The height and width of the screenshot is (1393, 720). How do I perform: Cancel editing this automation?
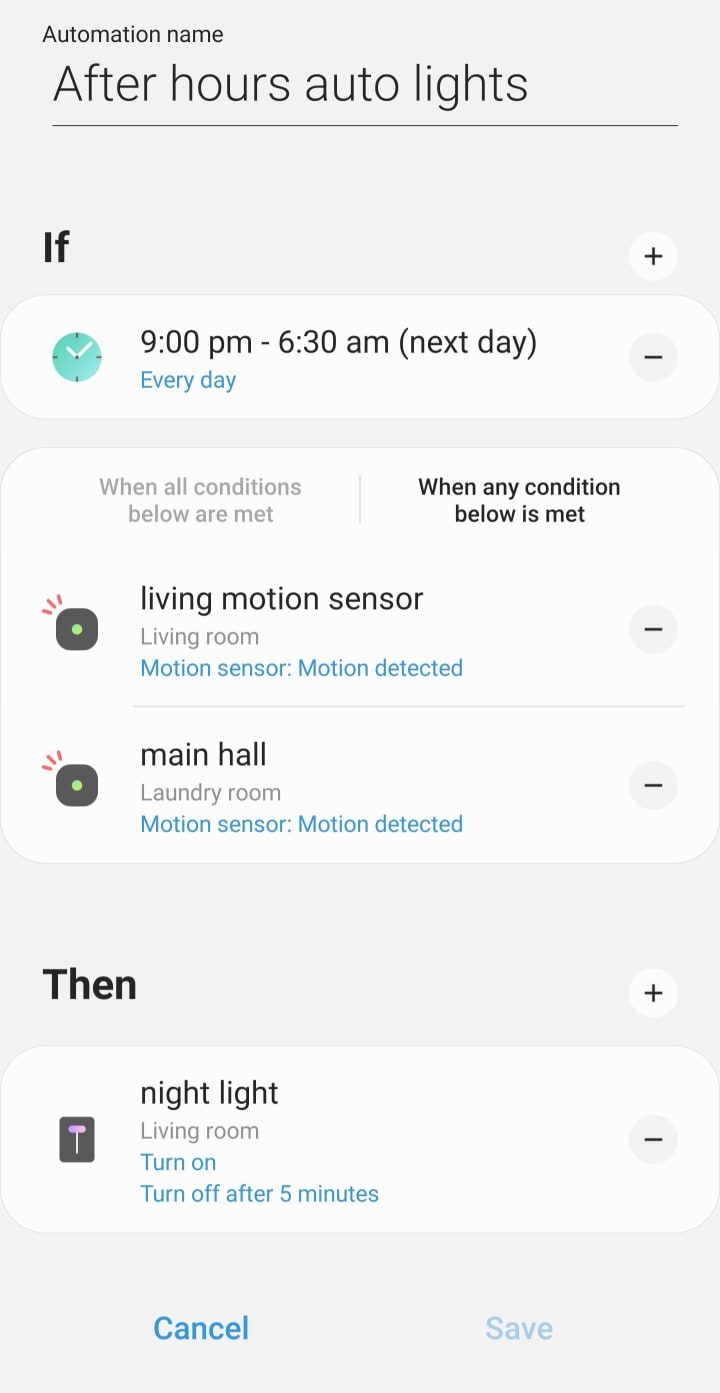[x=201, y=1328]
